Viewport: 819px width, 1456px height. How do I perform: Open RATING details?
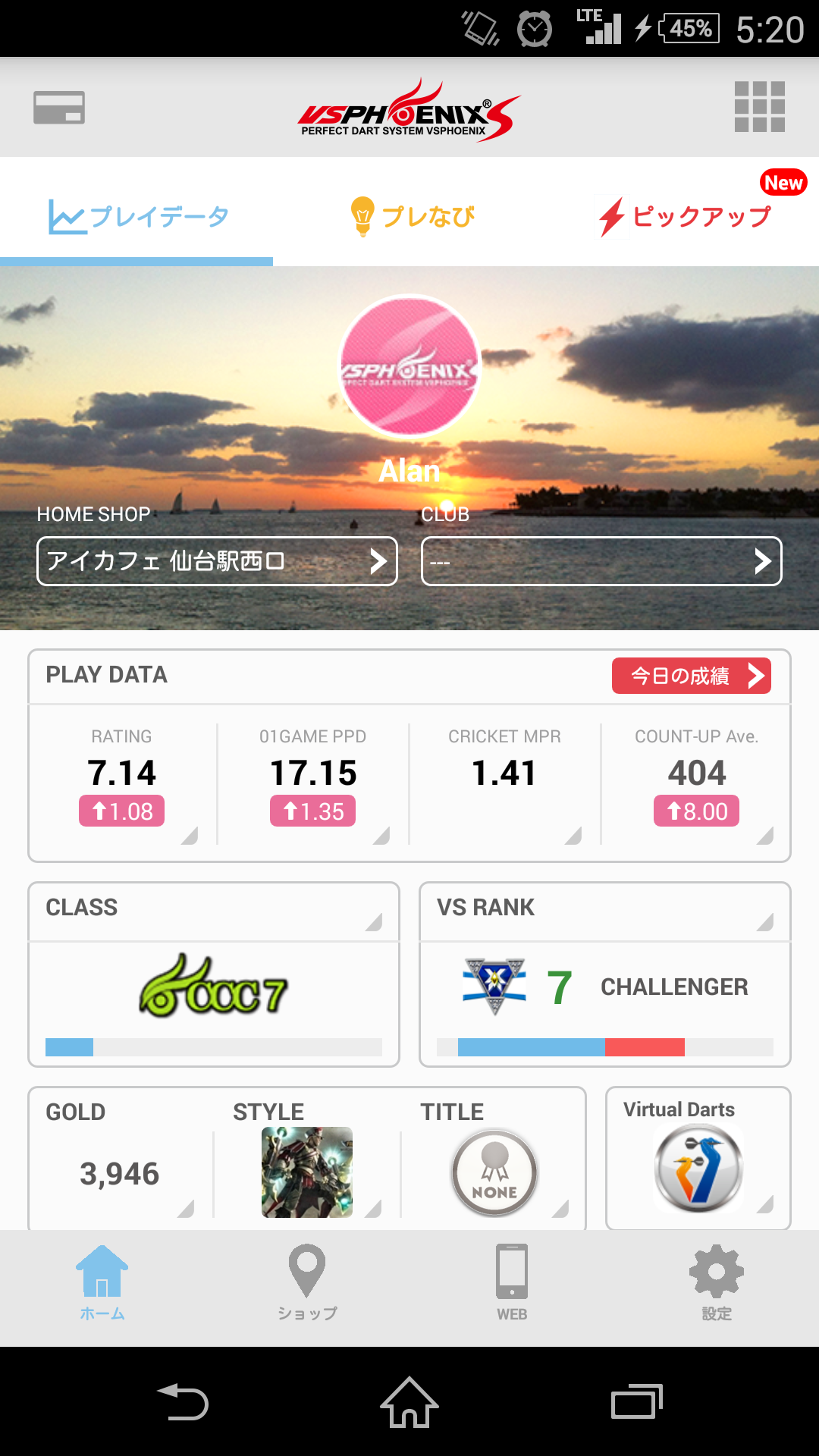(122, 781)
